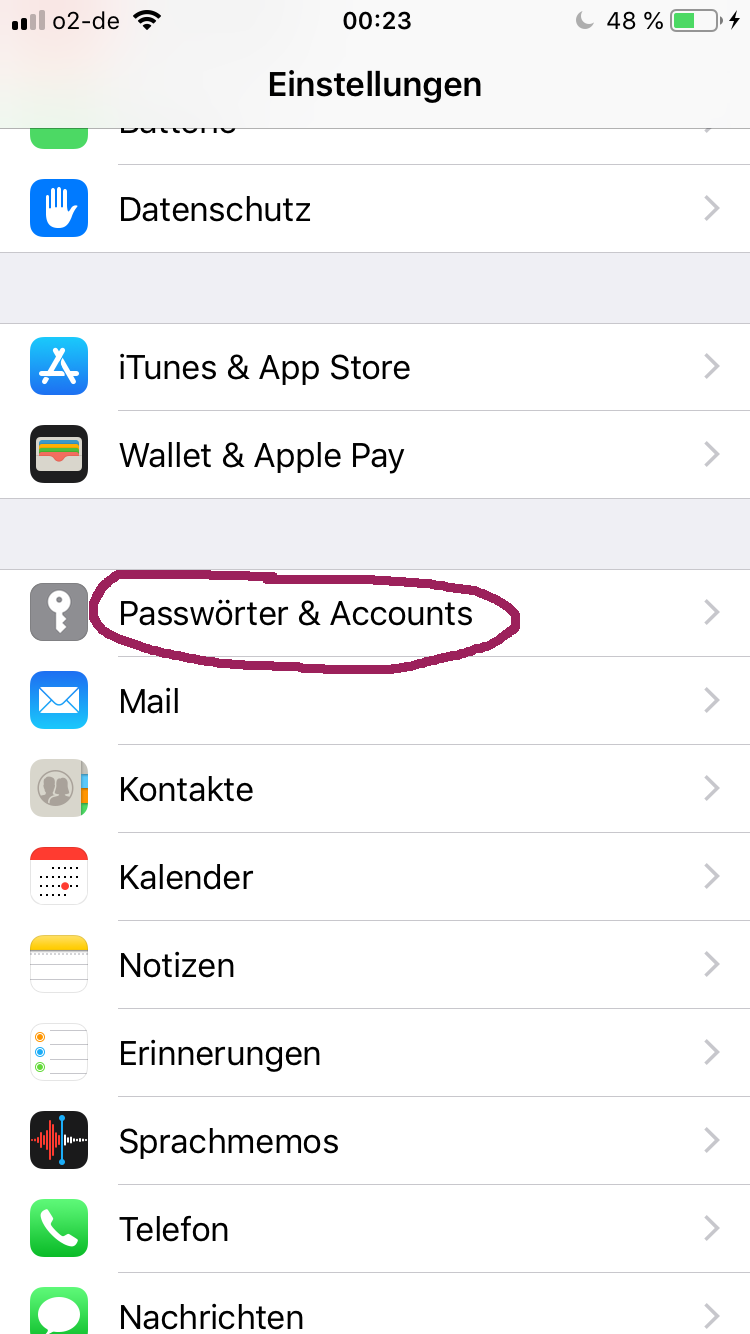
Task: Open Nachrichten settings
Action: point(375,1304)
